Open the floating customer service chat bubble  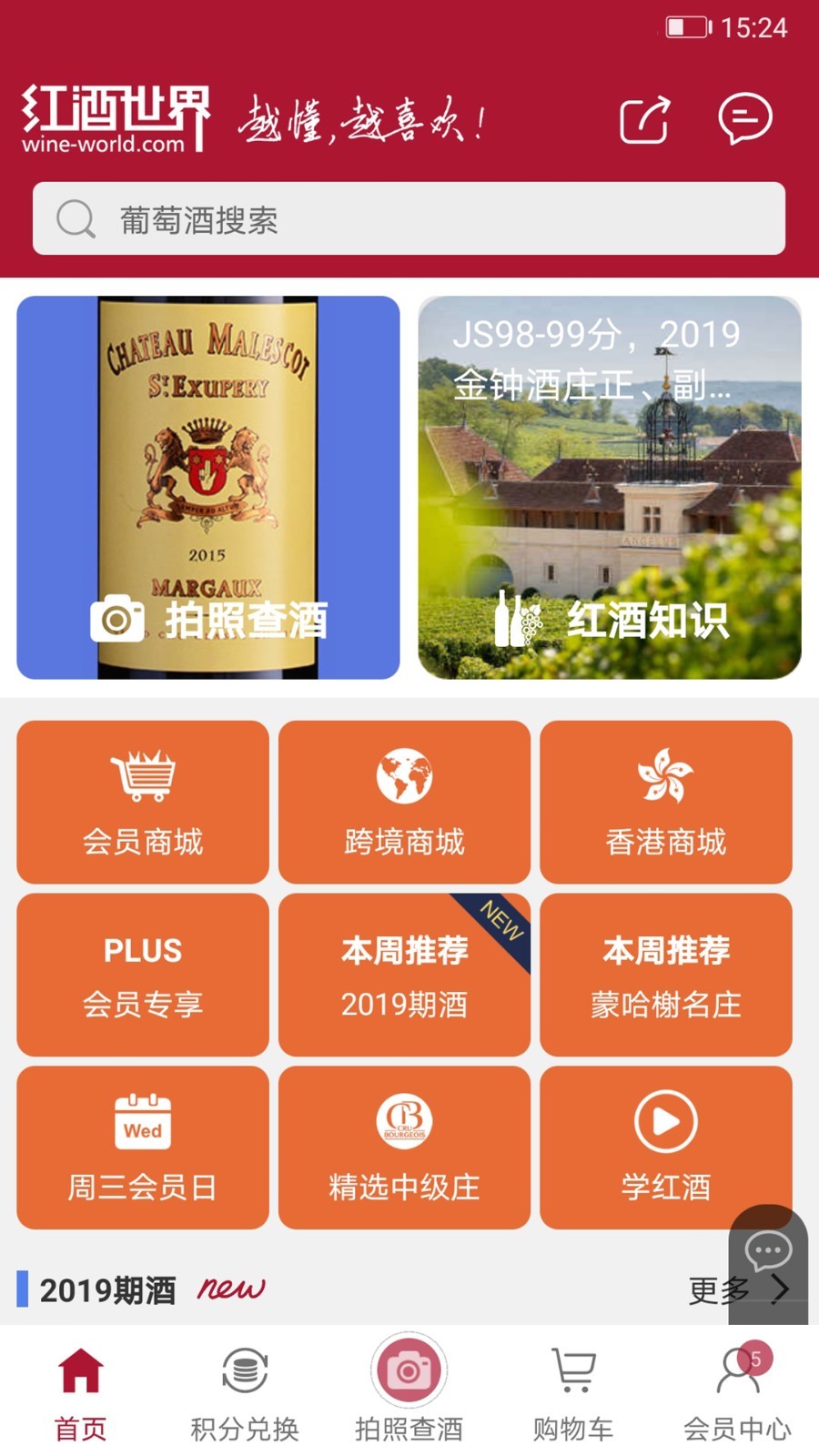click(x=769, y=1250)
